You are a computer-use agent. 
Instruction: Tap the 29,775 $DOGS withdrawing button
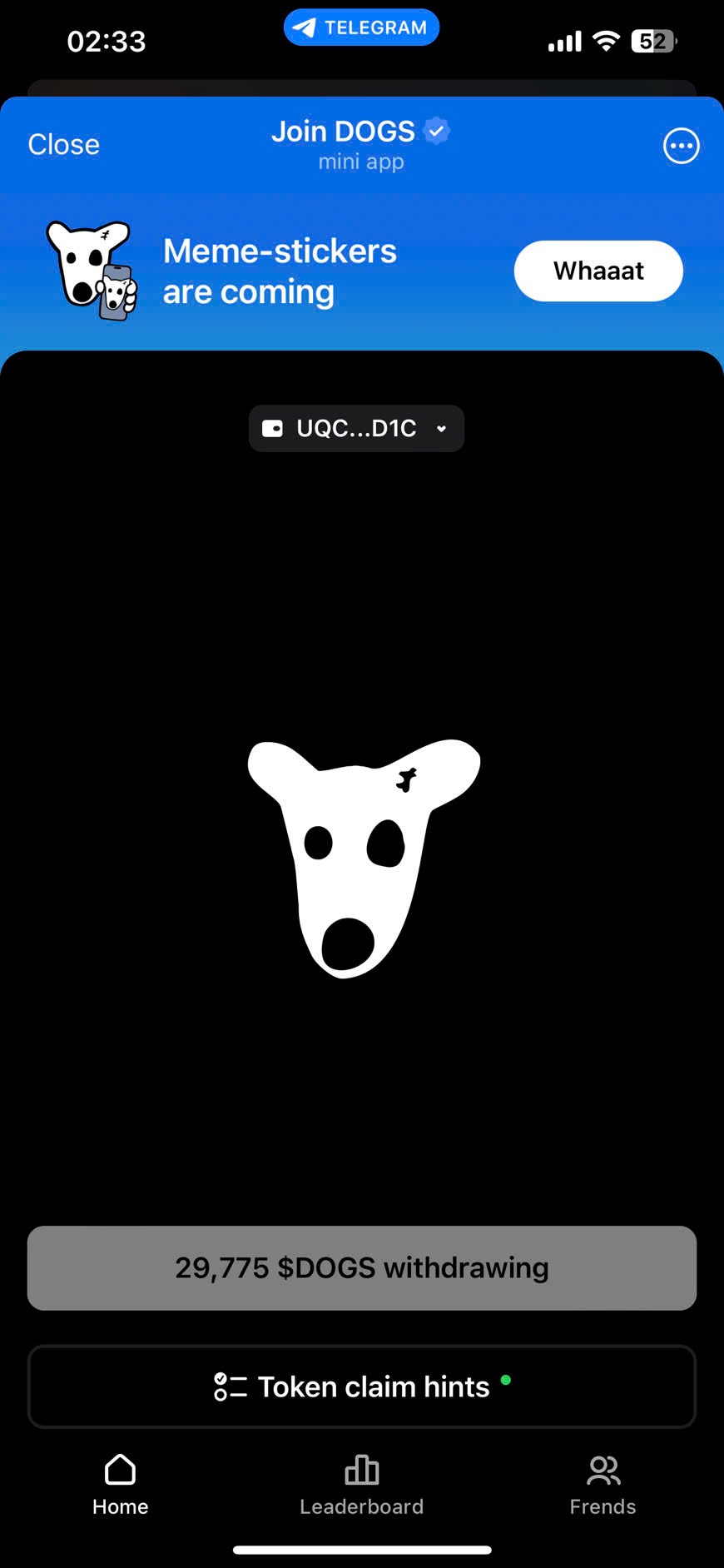362,1267
